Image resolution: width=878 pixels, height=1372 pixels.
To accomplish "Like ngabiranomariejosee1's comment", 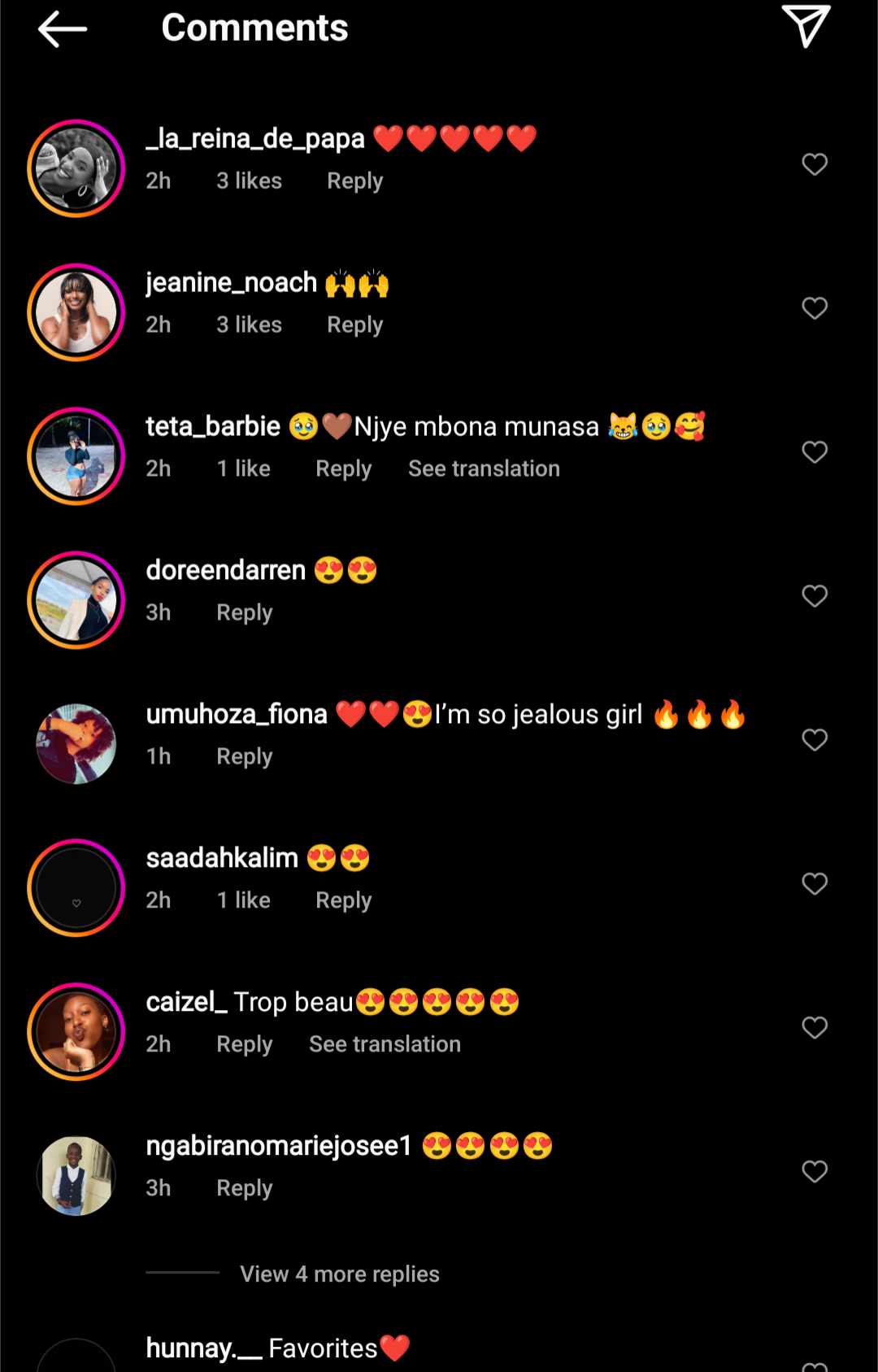I will (814, 1171).
